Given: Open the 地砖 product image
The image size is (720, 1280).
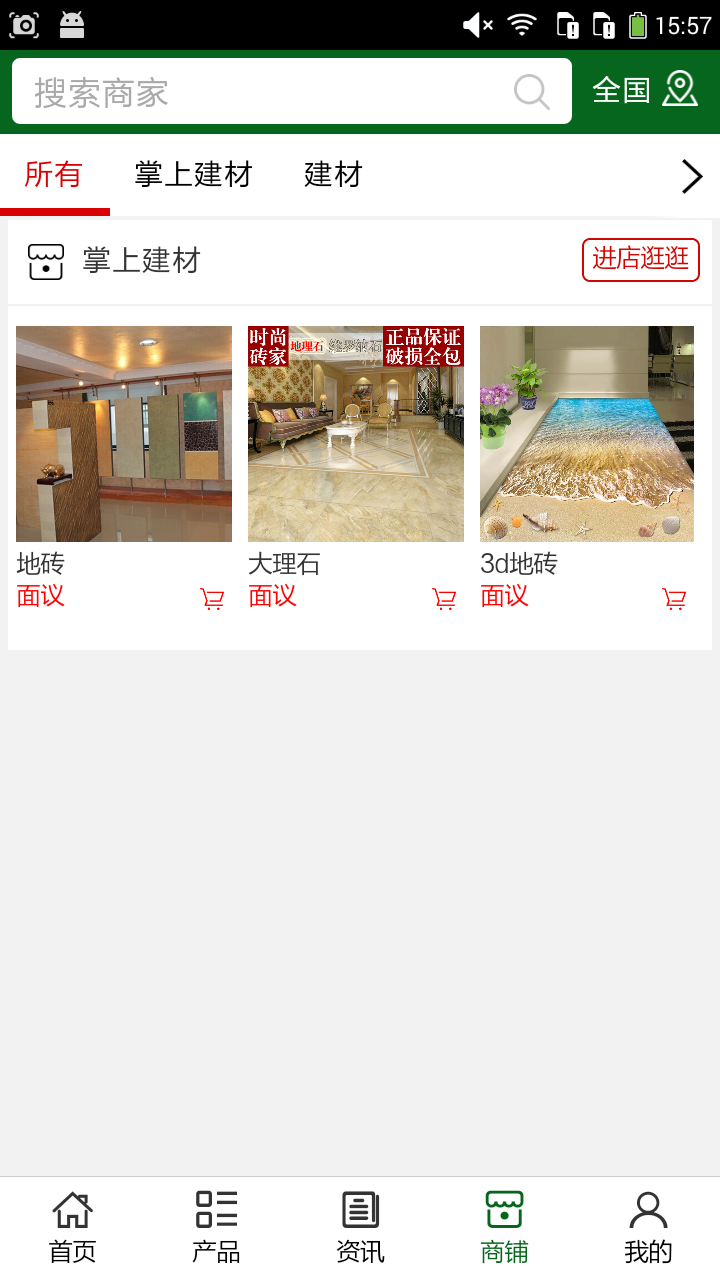Looking at the screenshot, I should coord(124,434).
